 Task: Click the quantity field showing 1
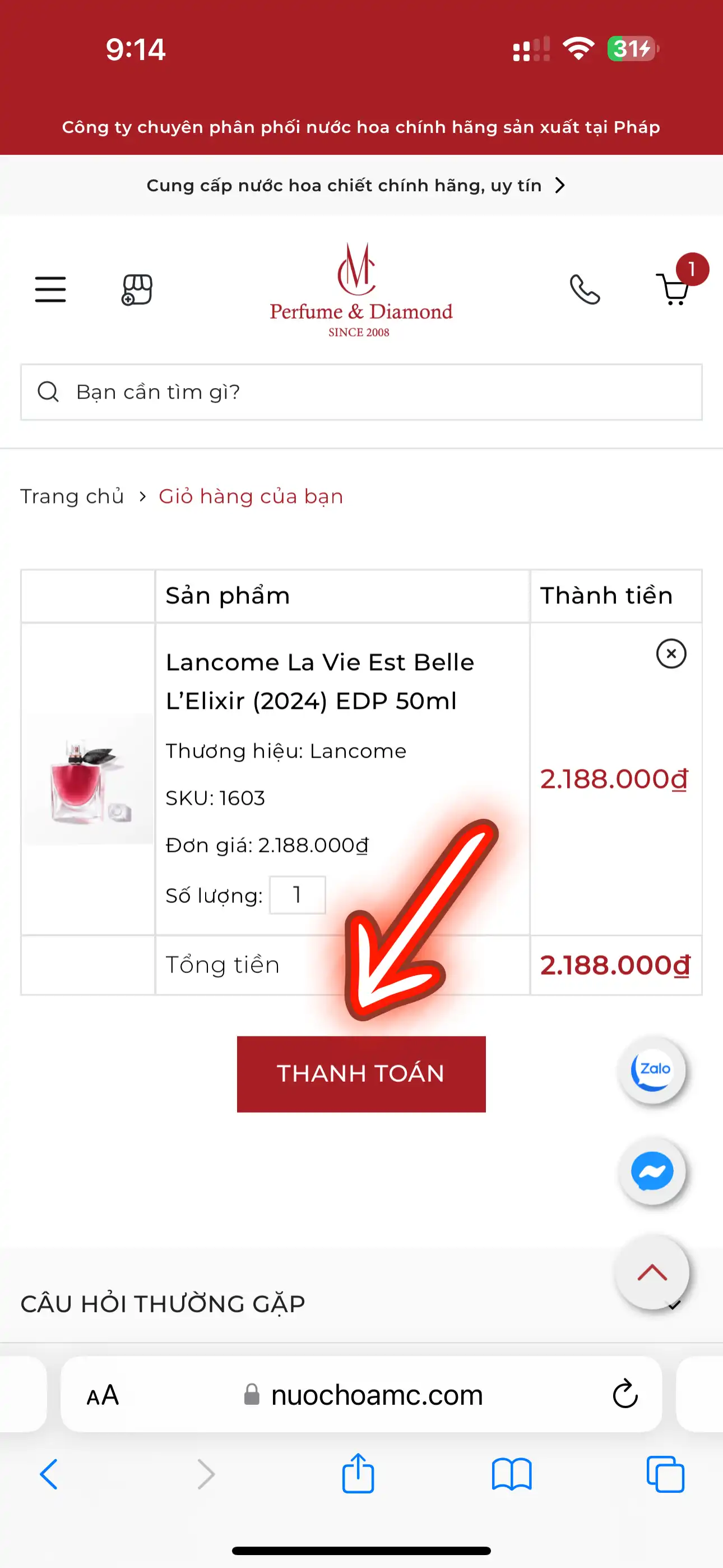click(298, 895)
